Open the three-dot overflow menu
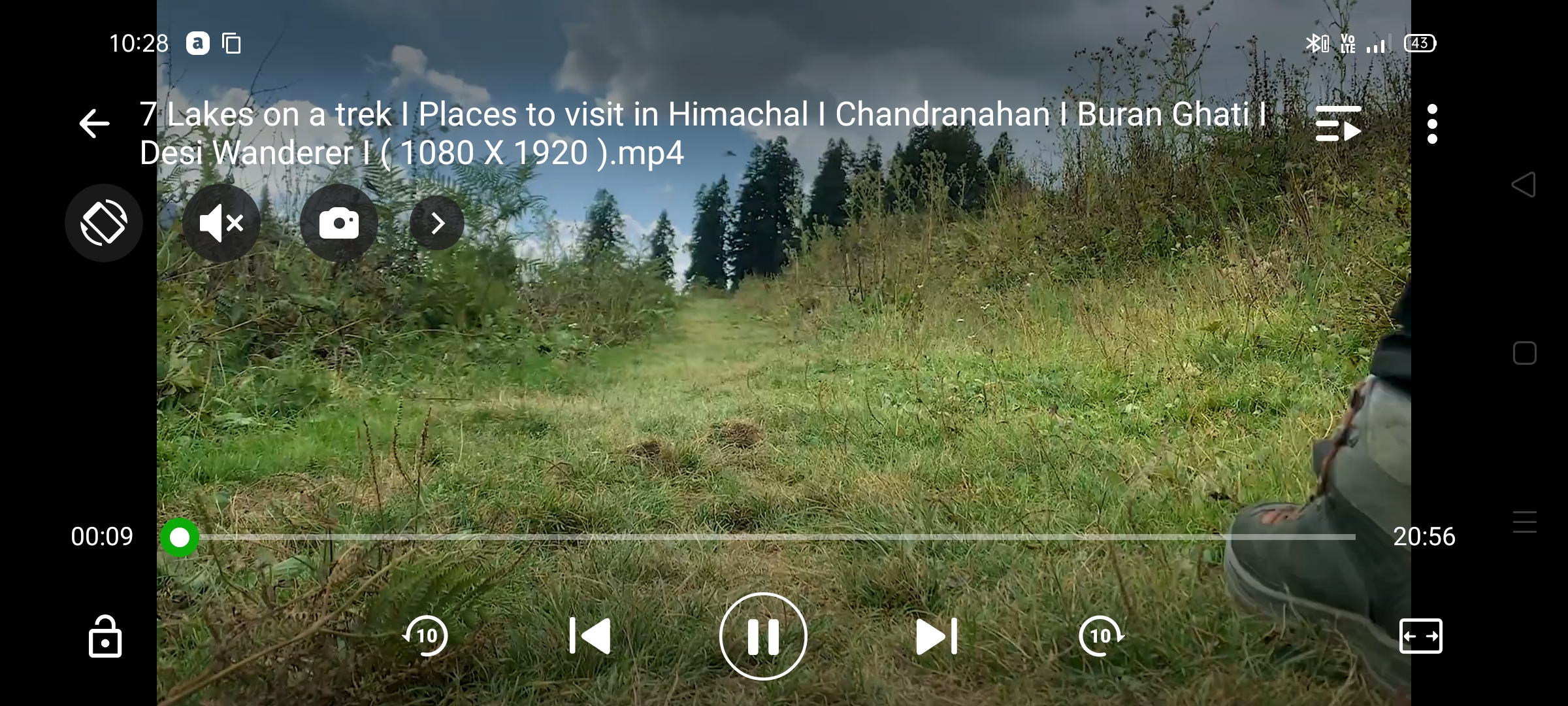 (1432, 124)
